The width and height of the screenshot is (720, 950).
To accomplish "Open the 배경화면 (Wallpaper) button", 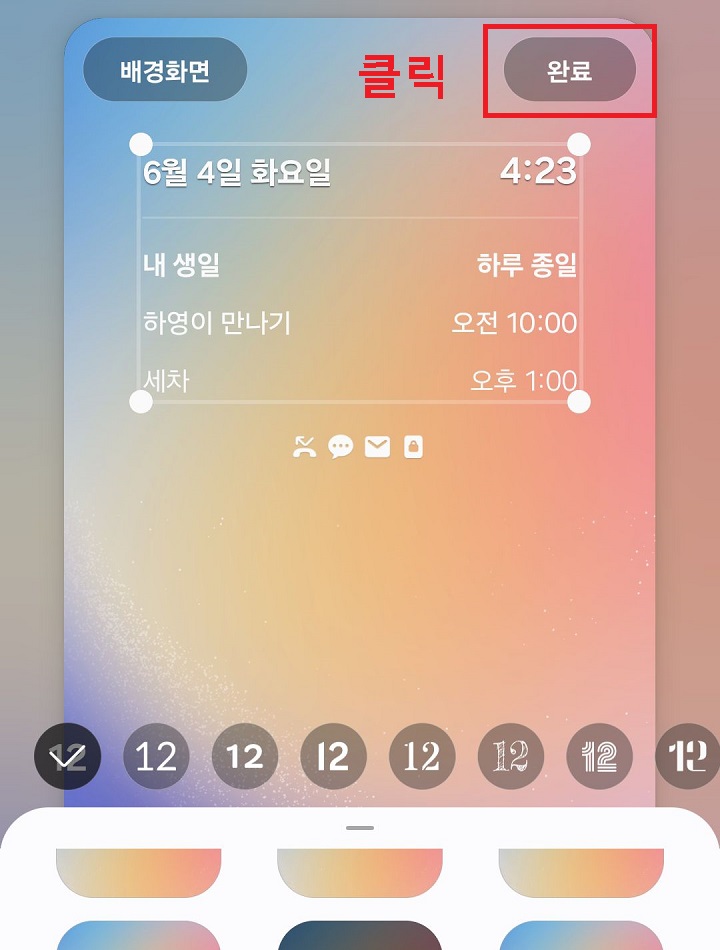I will click(165, 69).
